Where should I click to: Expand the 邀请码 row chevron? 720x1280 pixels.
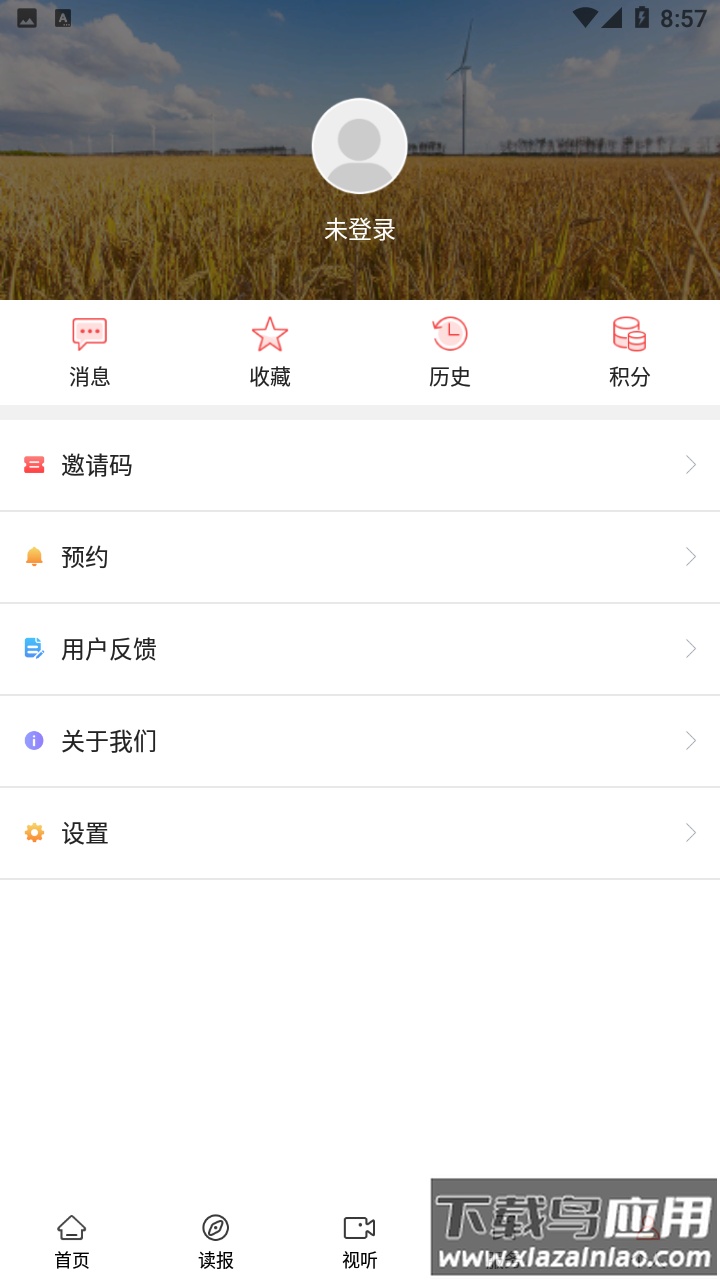(690, 465)
